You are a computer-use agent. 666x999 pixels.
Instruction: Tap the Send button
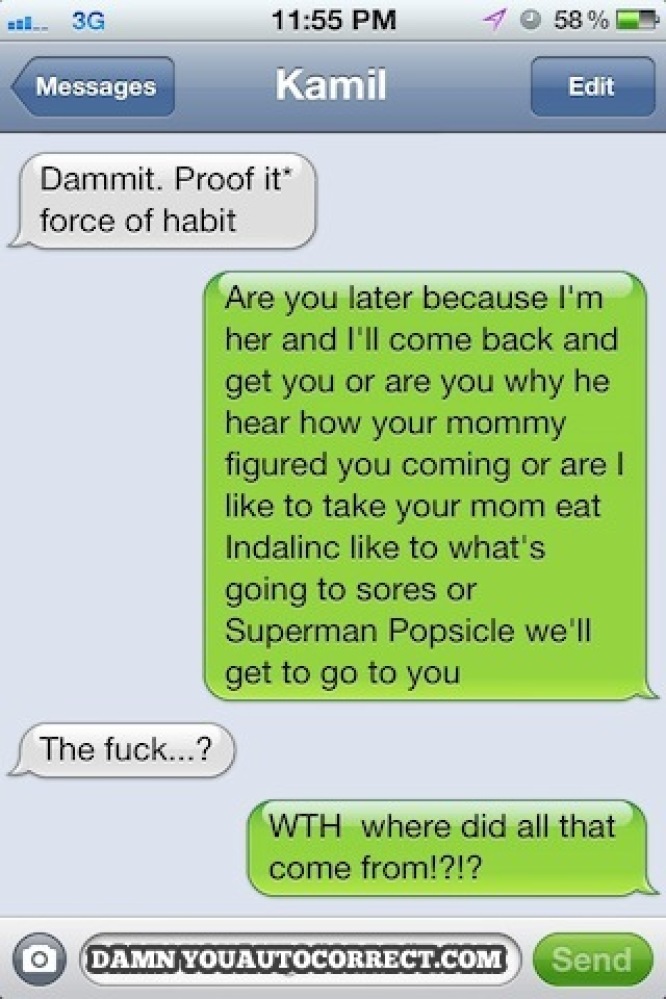point(592,960)
